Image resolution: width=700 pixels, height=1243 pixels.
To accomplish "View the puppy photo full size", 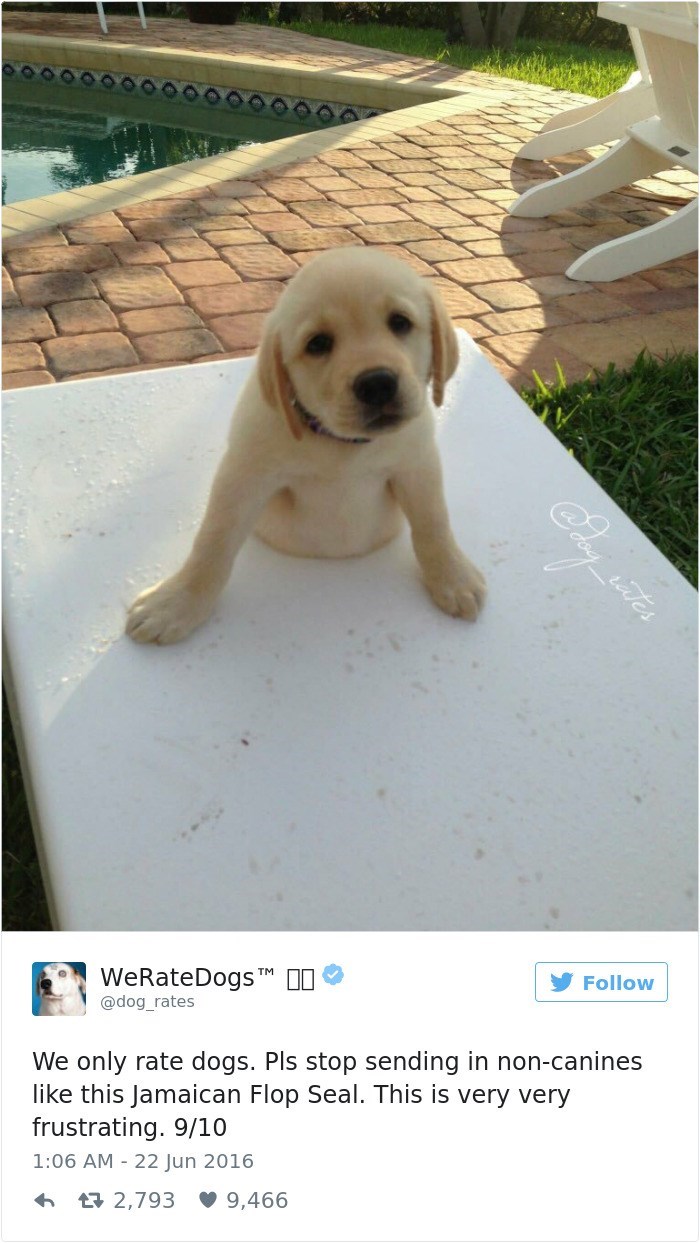I will (350, 465).
